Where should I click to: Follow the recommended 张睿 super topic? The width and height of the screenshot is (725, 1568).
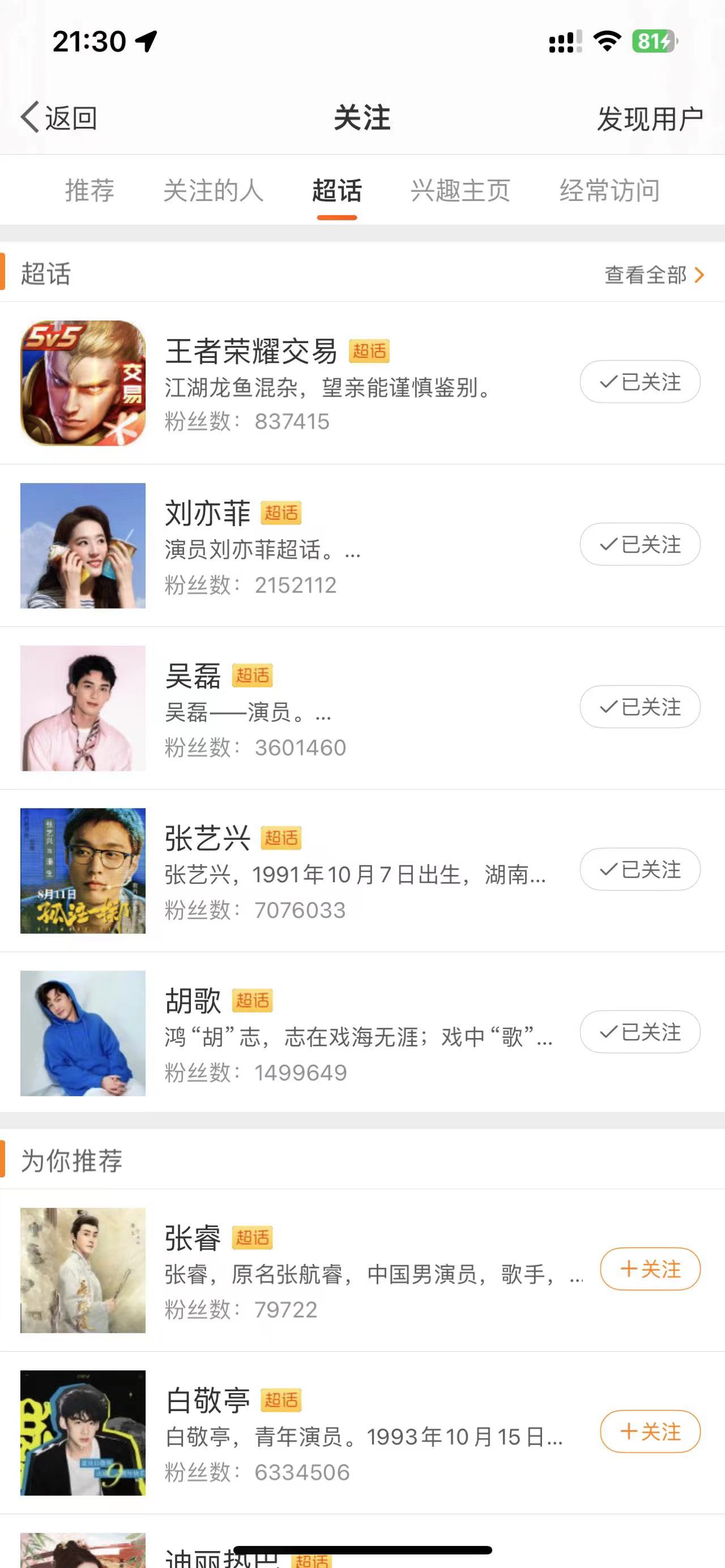click(x=650, y=1269)
